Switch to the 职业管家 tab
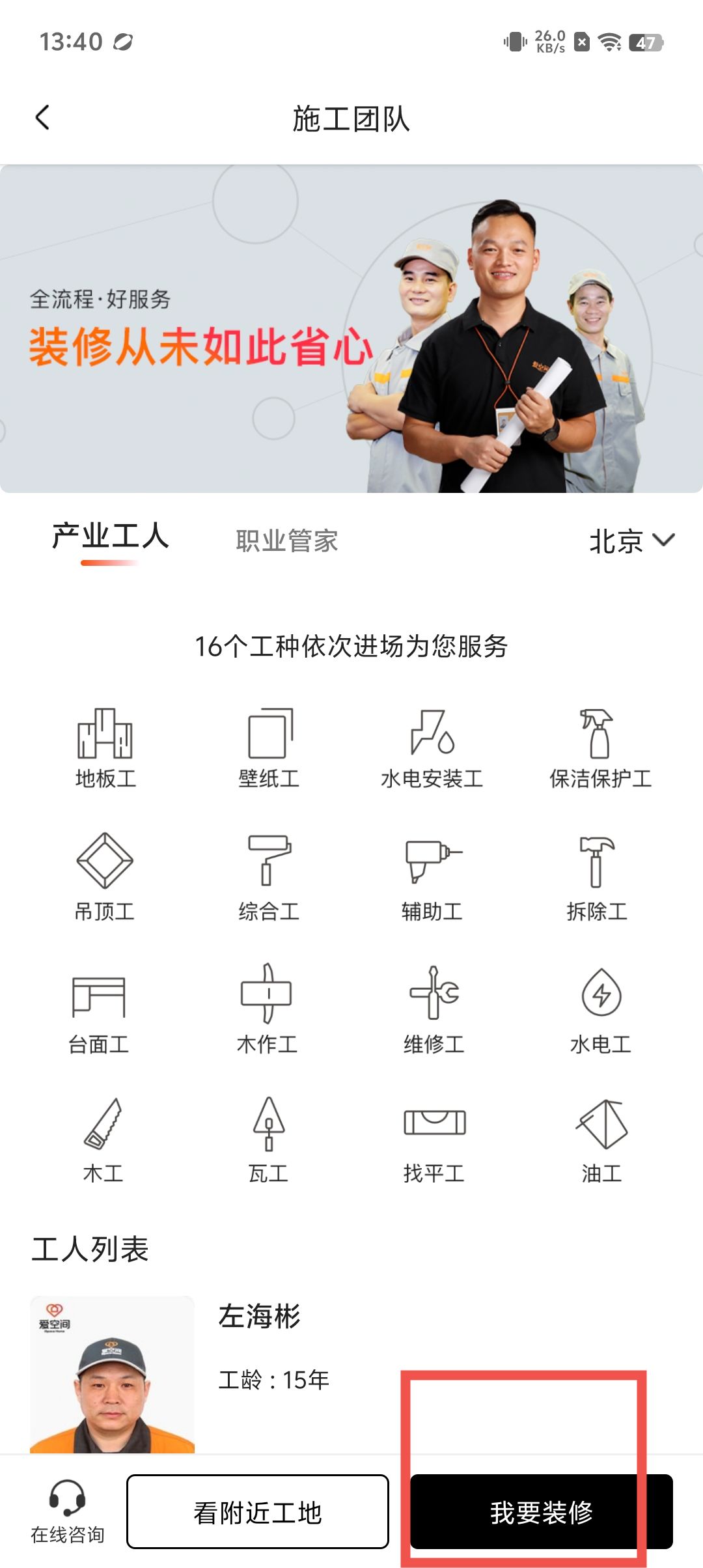 [286, 540]
